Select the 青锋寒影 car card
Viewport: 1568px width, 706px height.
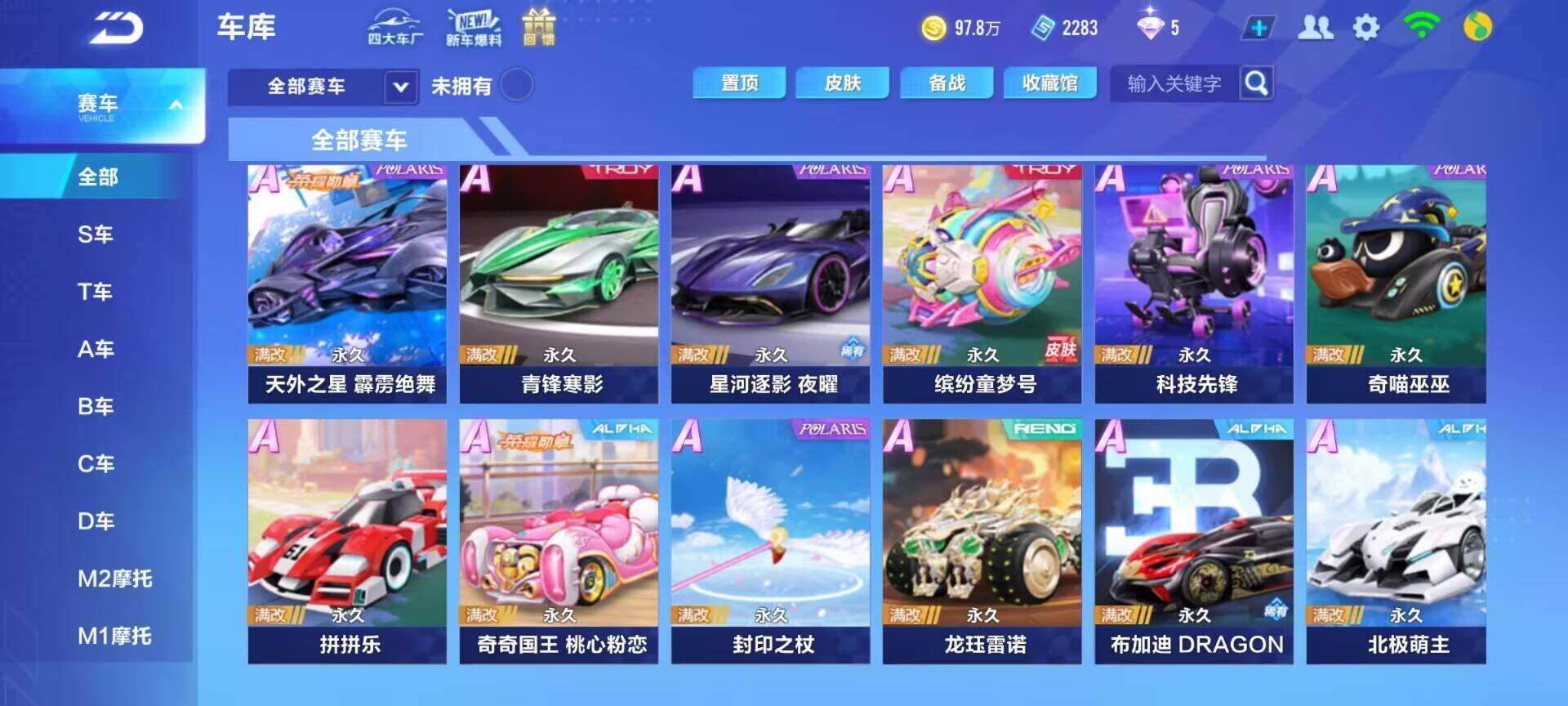[559, 282]
